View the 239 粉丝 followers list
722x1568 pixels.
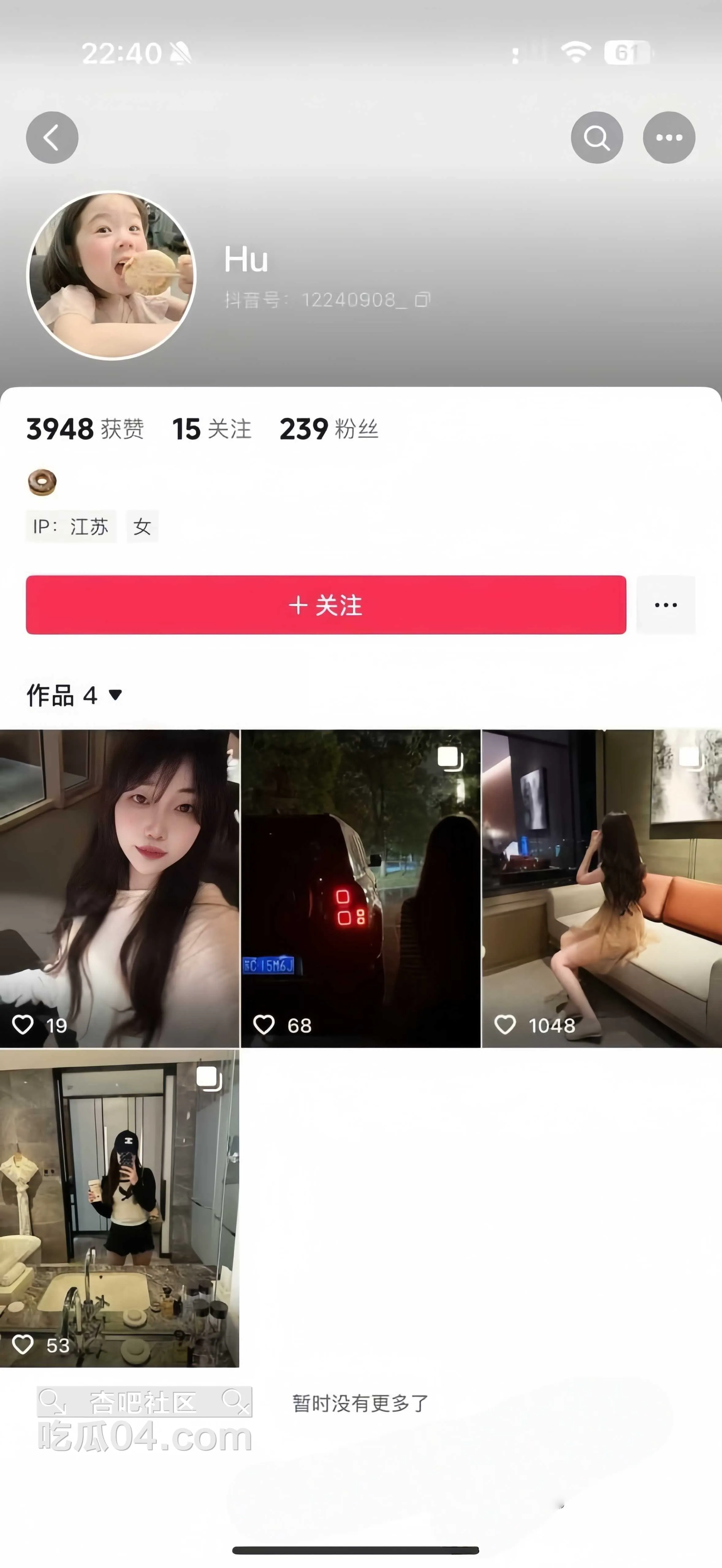(x=329, y=429)
